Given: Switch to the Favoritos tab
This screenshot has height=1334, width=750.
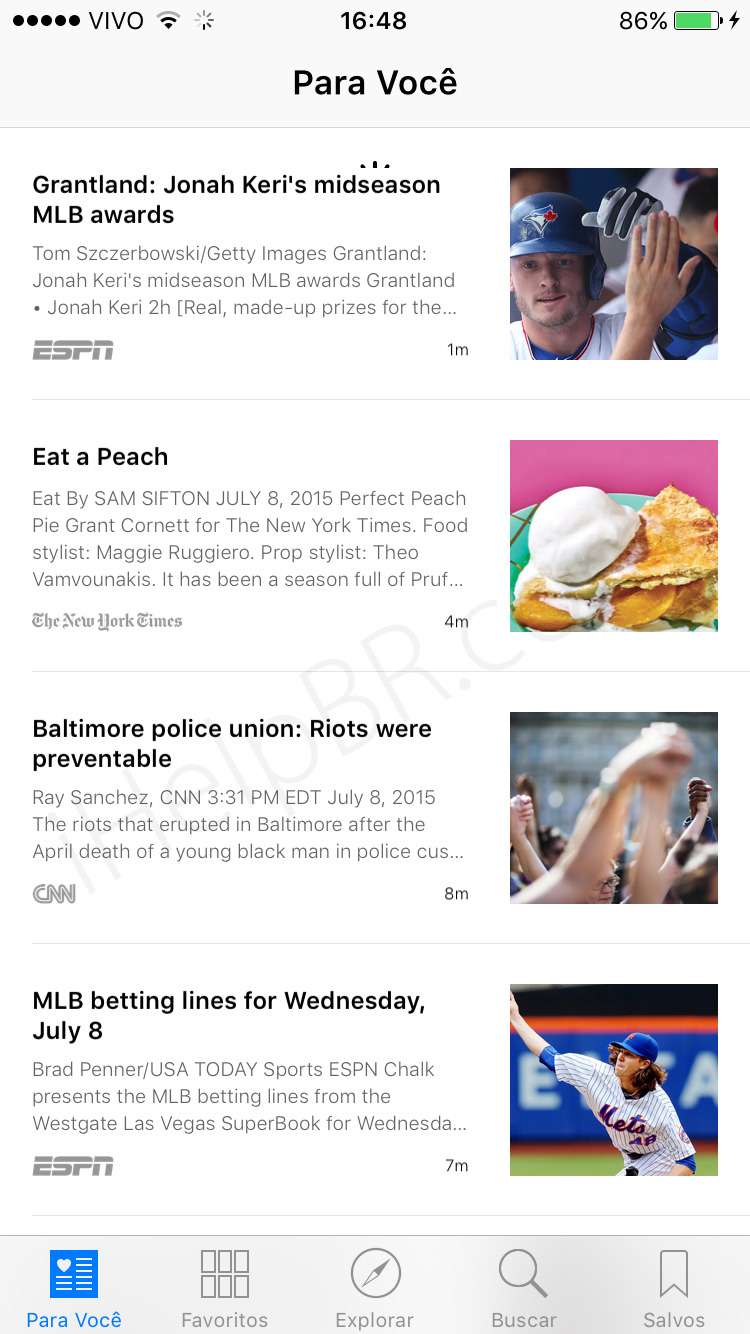Looking at the screenshot, I should pos(224,1288).
